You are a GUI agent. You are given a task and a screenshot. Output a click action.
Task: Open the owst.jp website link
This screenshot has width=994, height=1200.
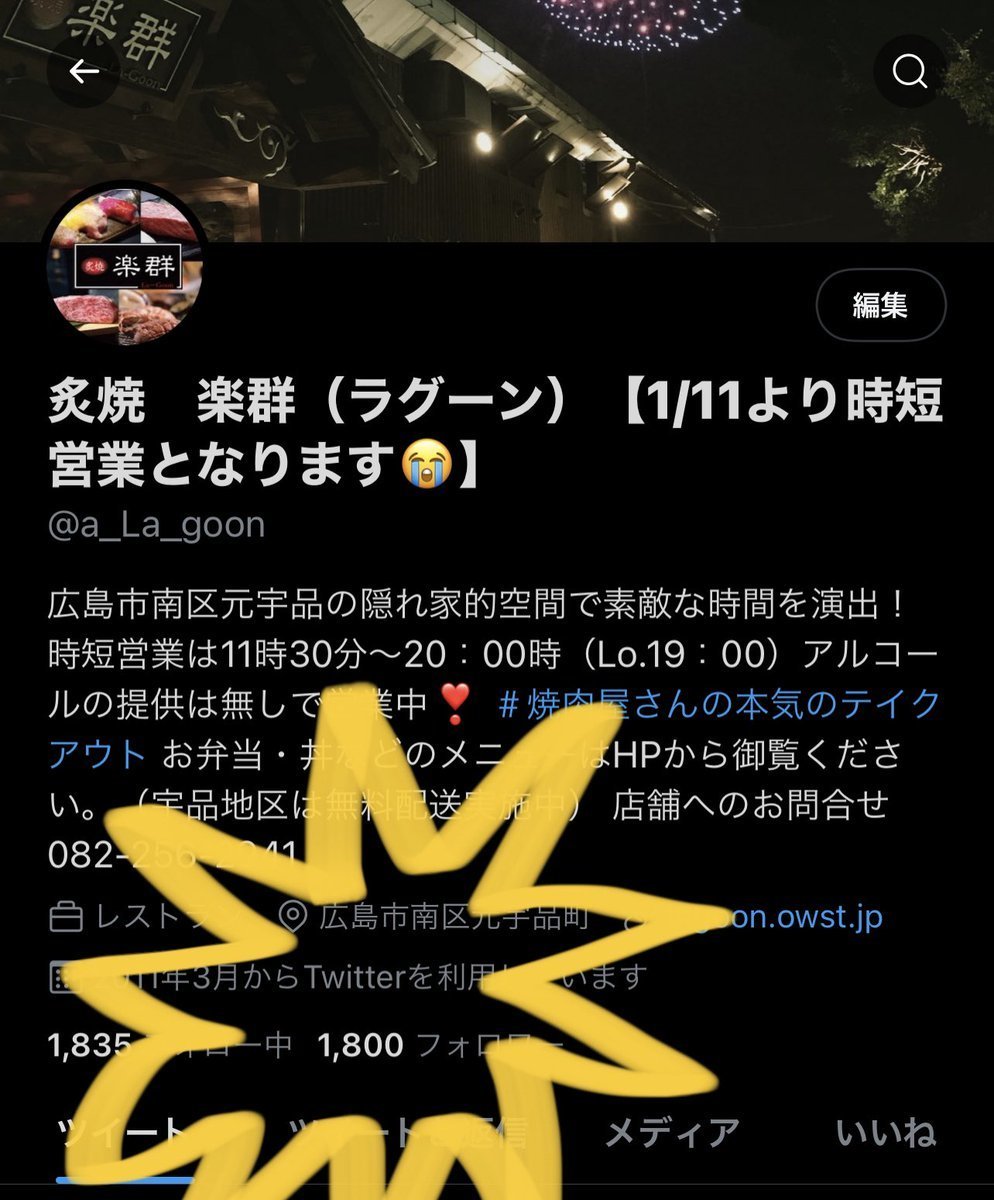800,916
